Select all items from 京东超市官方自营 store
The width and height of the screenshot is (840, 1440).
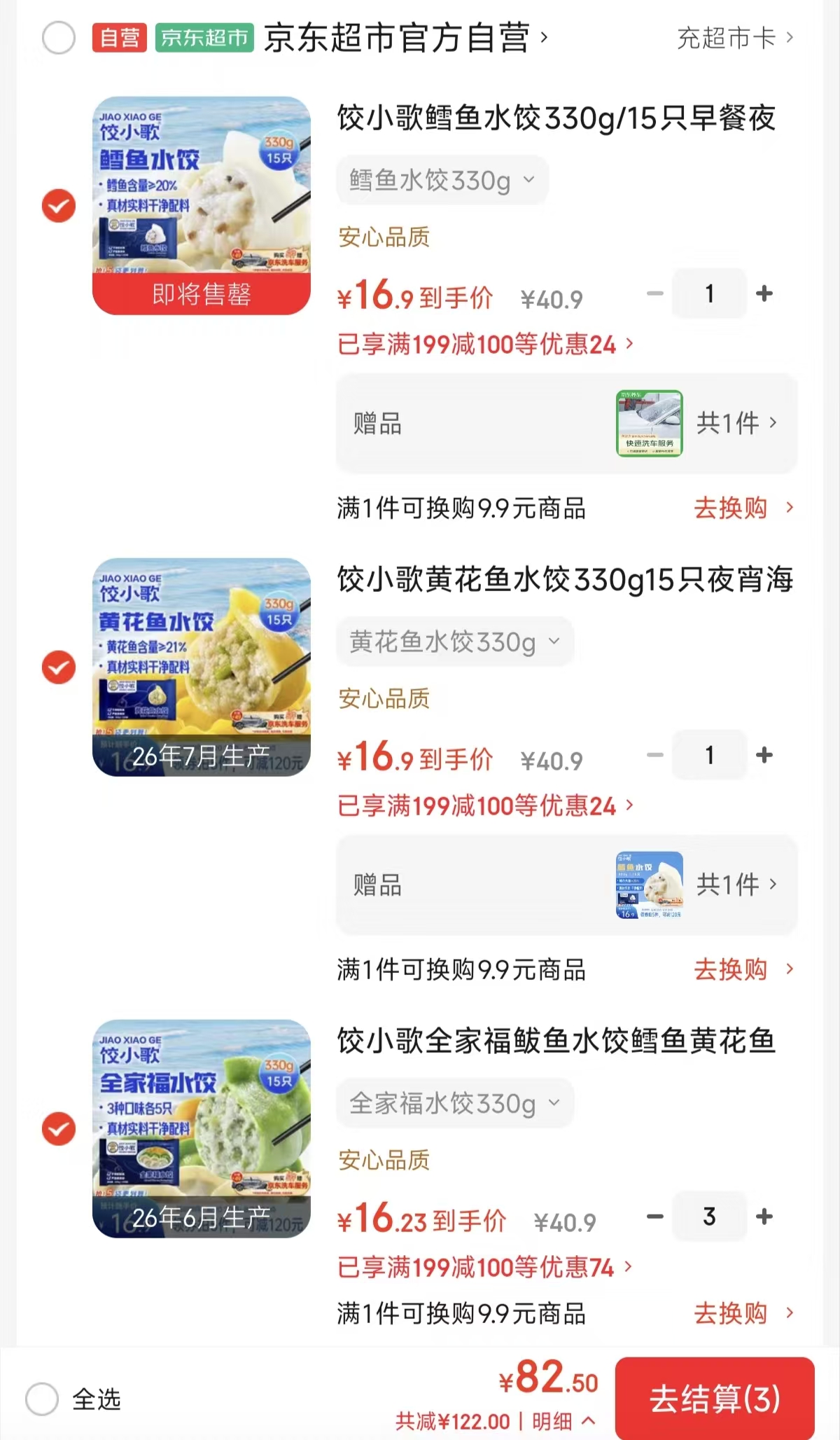tap(59, 38)
